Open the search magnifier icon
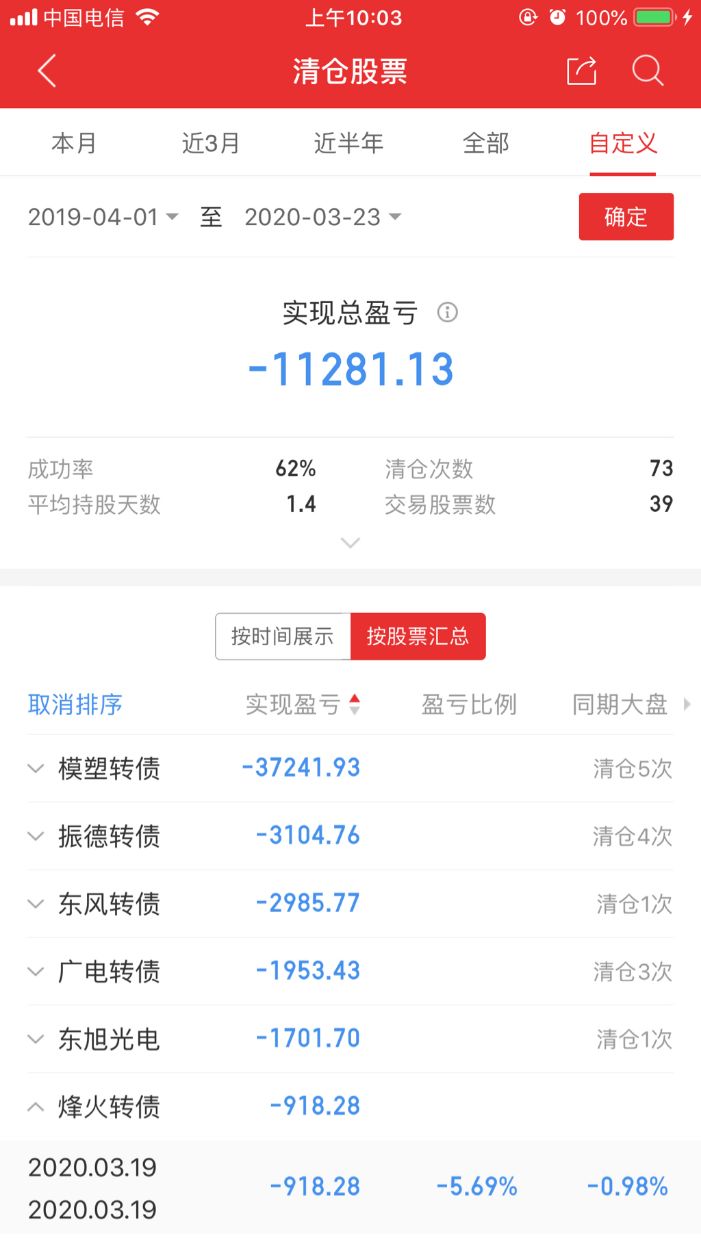The width and height of the screenshot is (701, 1246). point(648,71)
